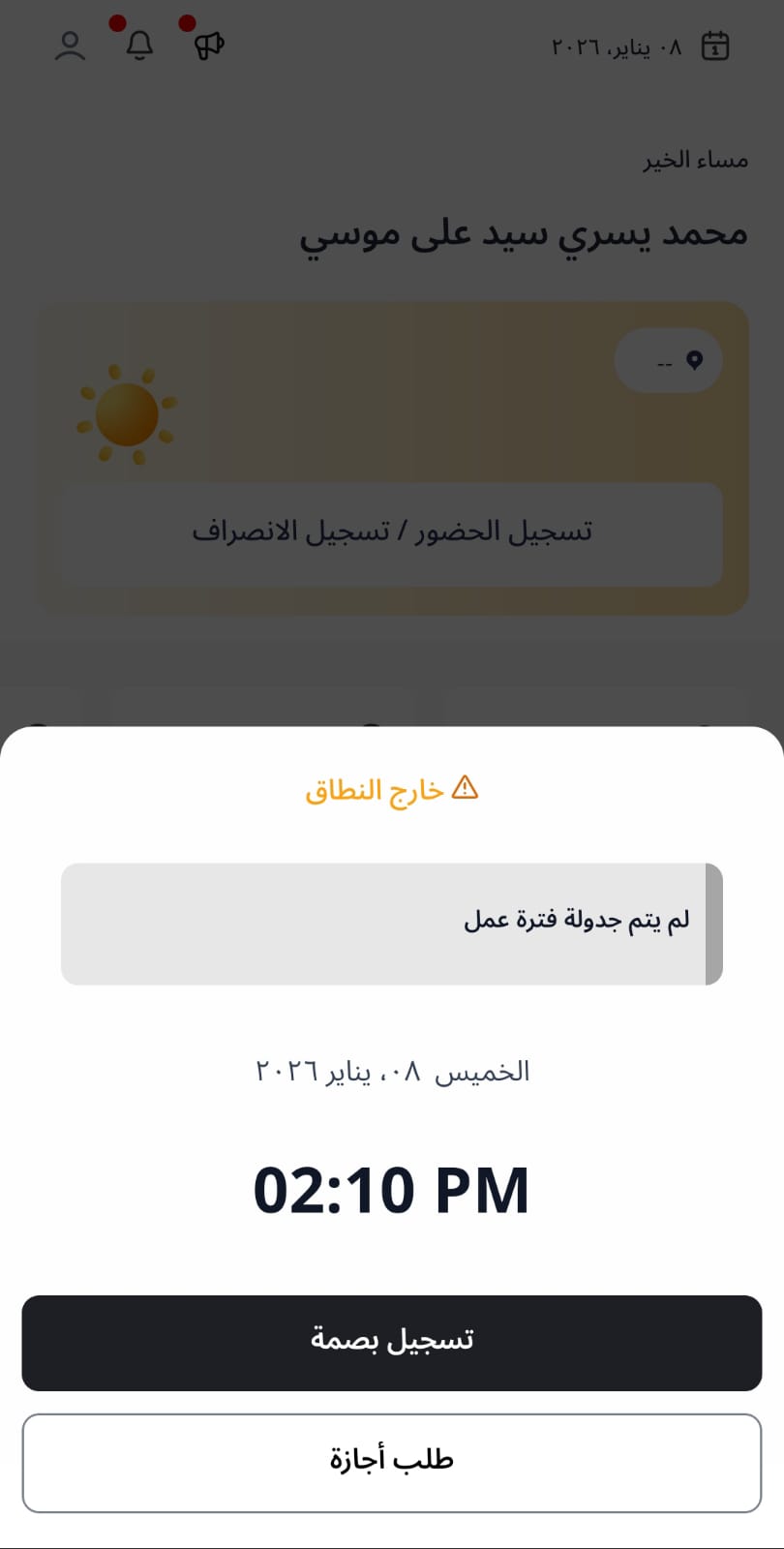Image resolution: width=784 pixels, height=1549 pixels.
Task: Tap the تسجيل بصمة button
Action: pos(391,1342)
